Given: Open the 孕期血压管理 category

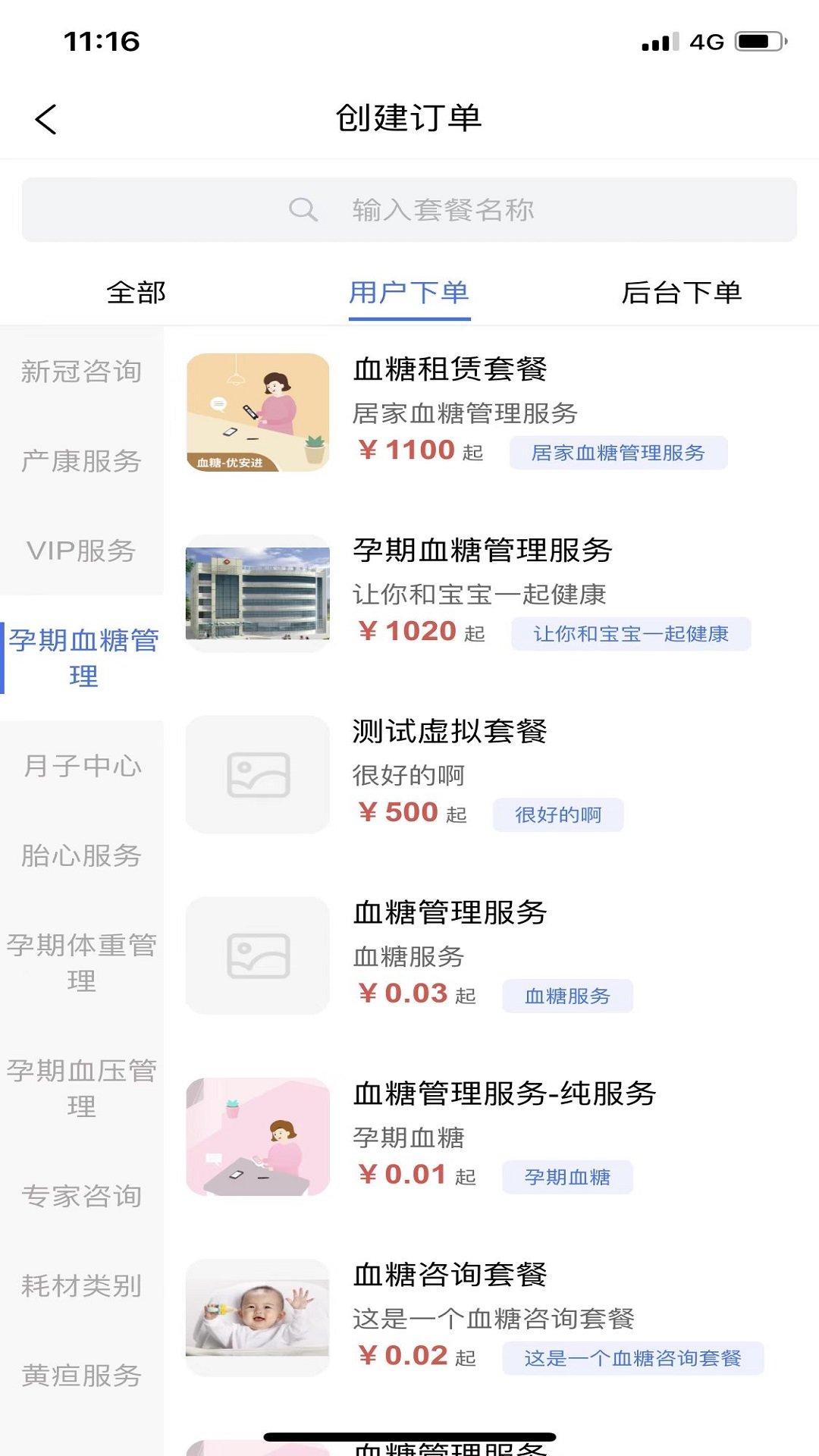Looking at the screenshot, I should [x=82, y=1088].
